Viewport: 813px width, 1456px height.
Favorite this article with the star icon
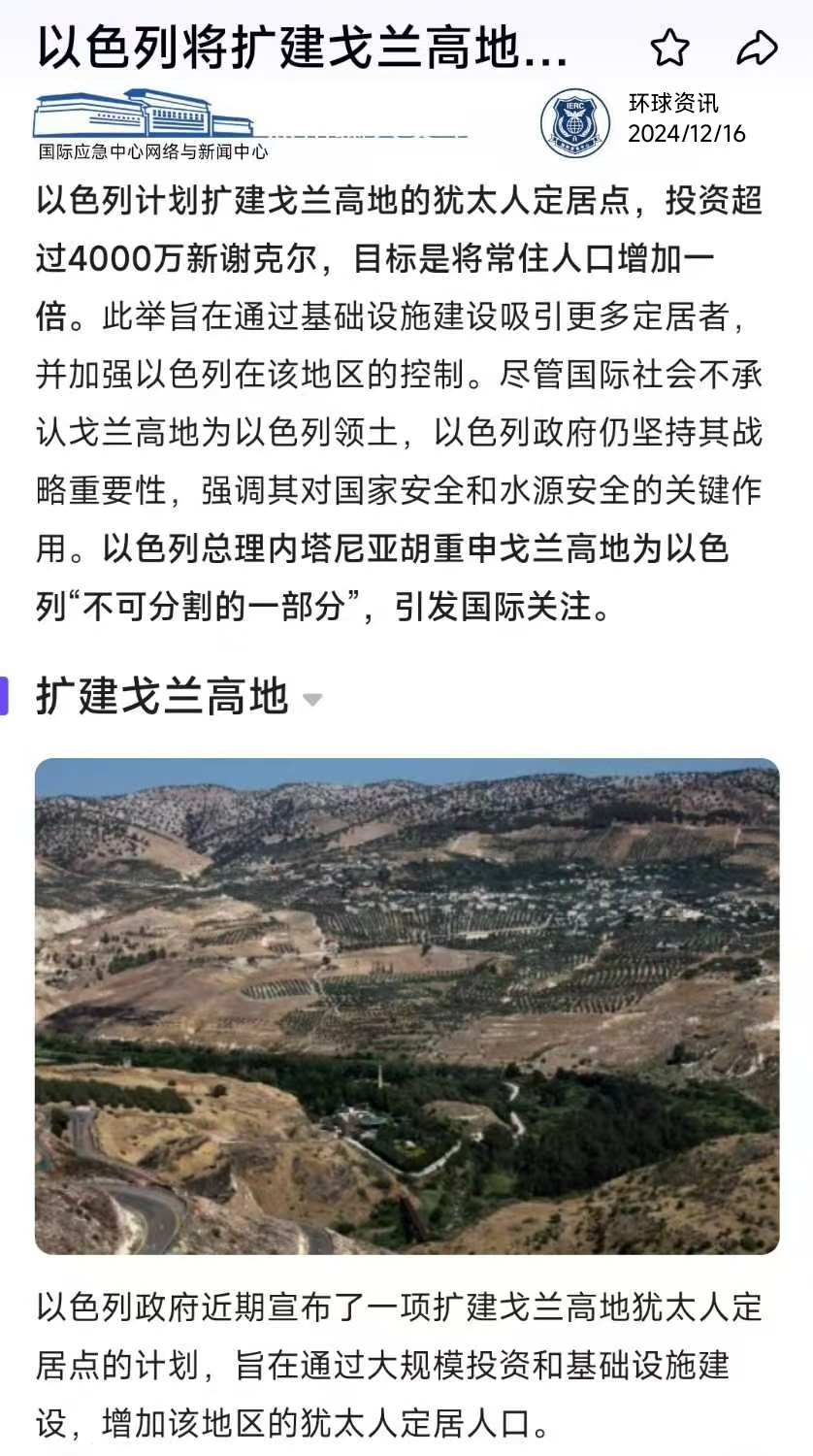pyautogui.click(x=669, y=48)
